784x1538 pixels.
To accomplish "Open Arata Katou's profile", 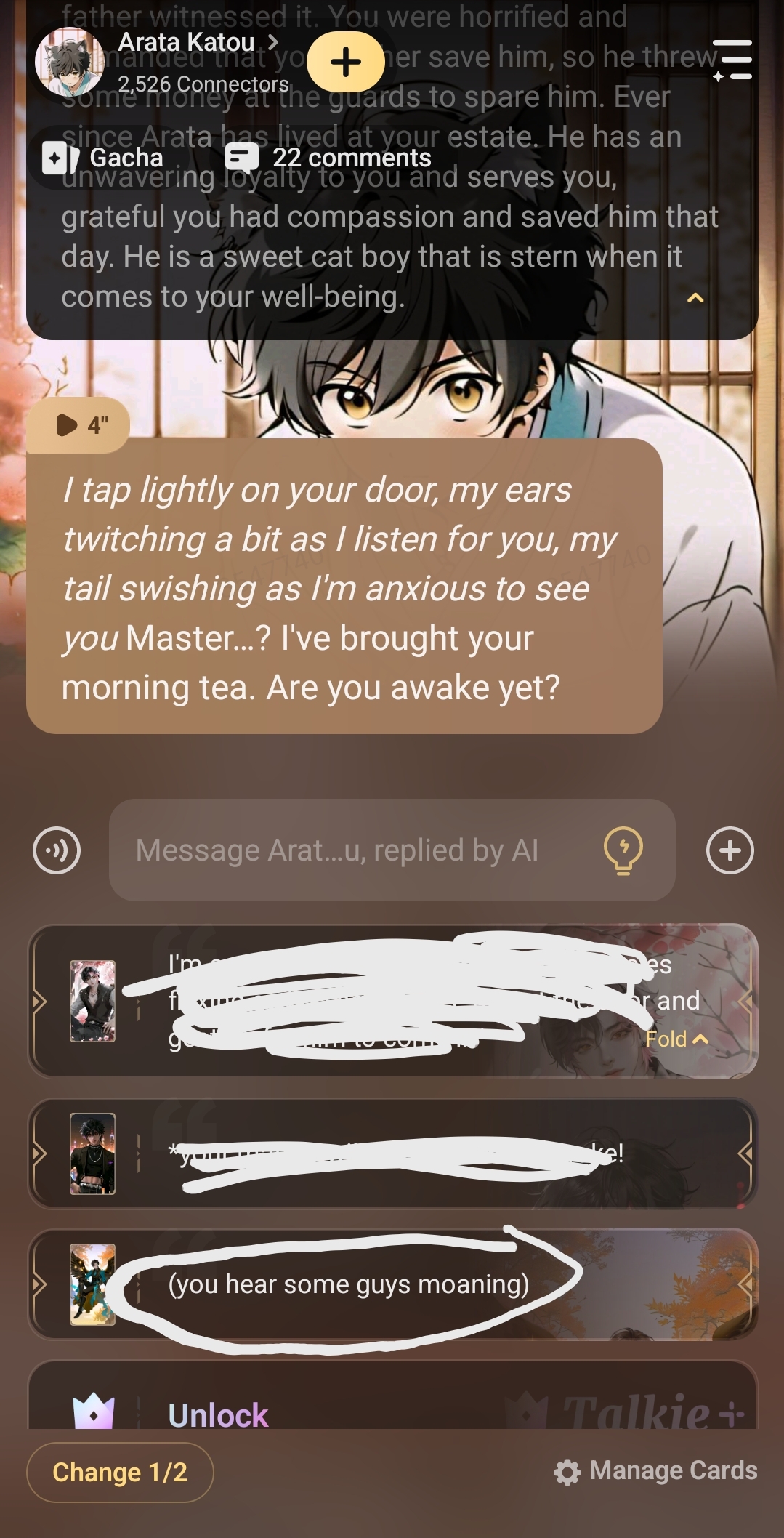I will click(x=186, y=44).
